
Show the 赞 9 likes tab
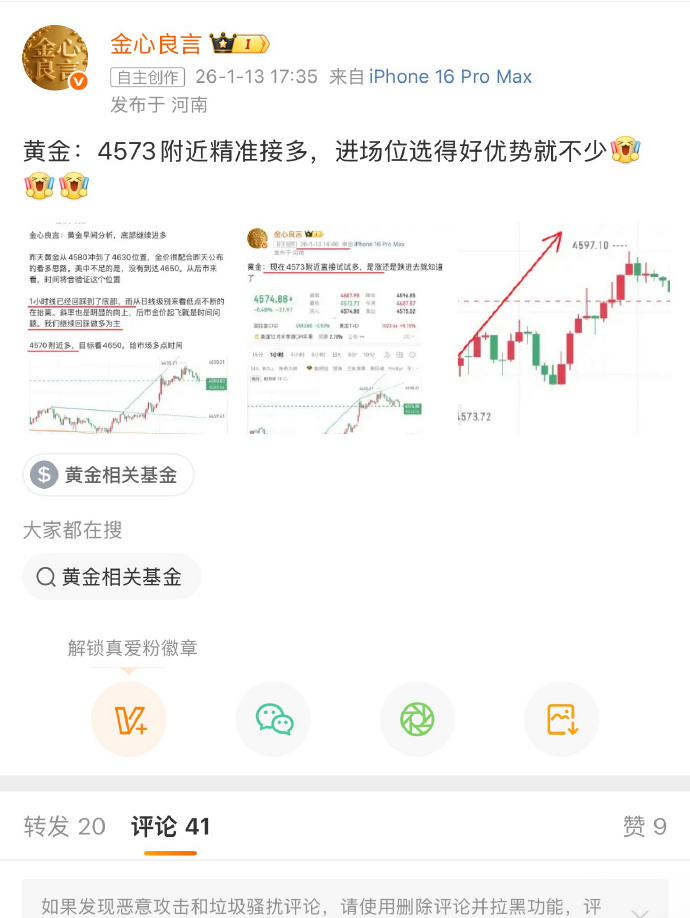click(644, 826)
